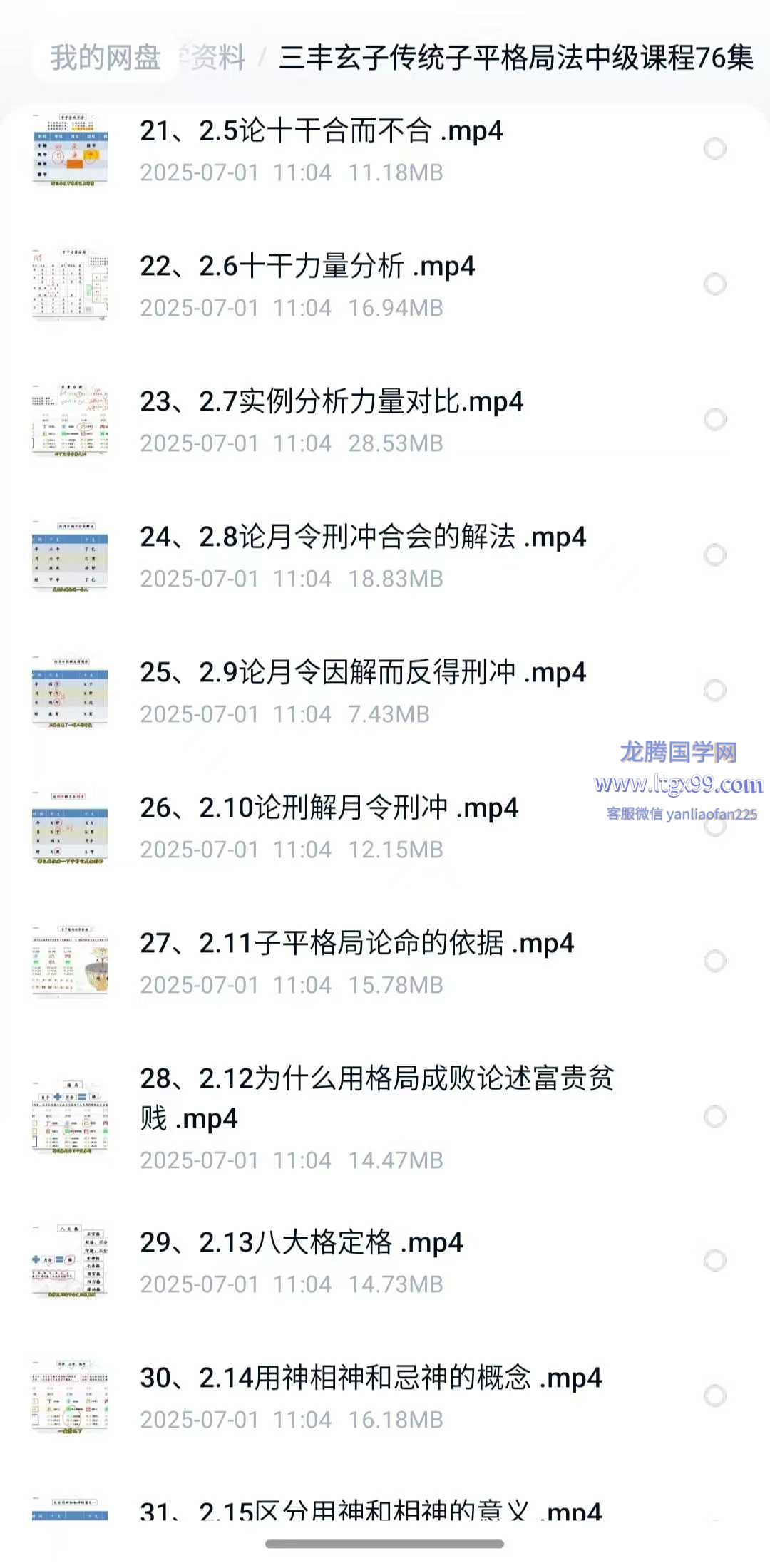Select the checkbox for 2.13八大格定格
770x1568 pixels.
pos(714,1261)
